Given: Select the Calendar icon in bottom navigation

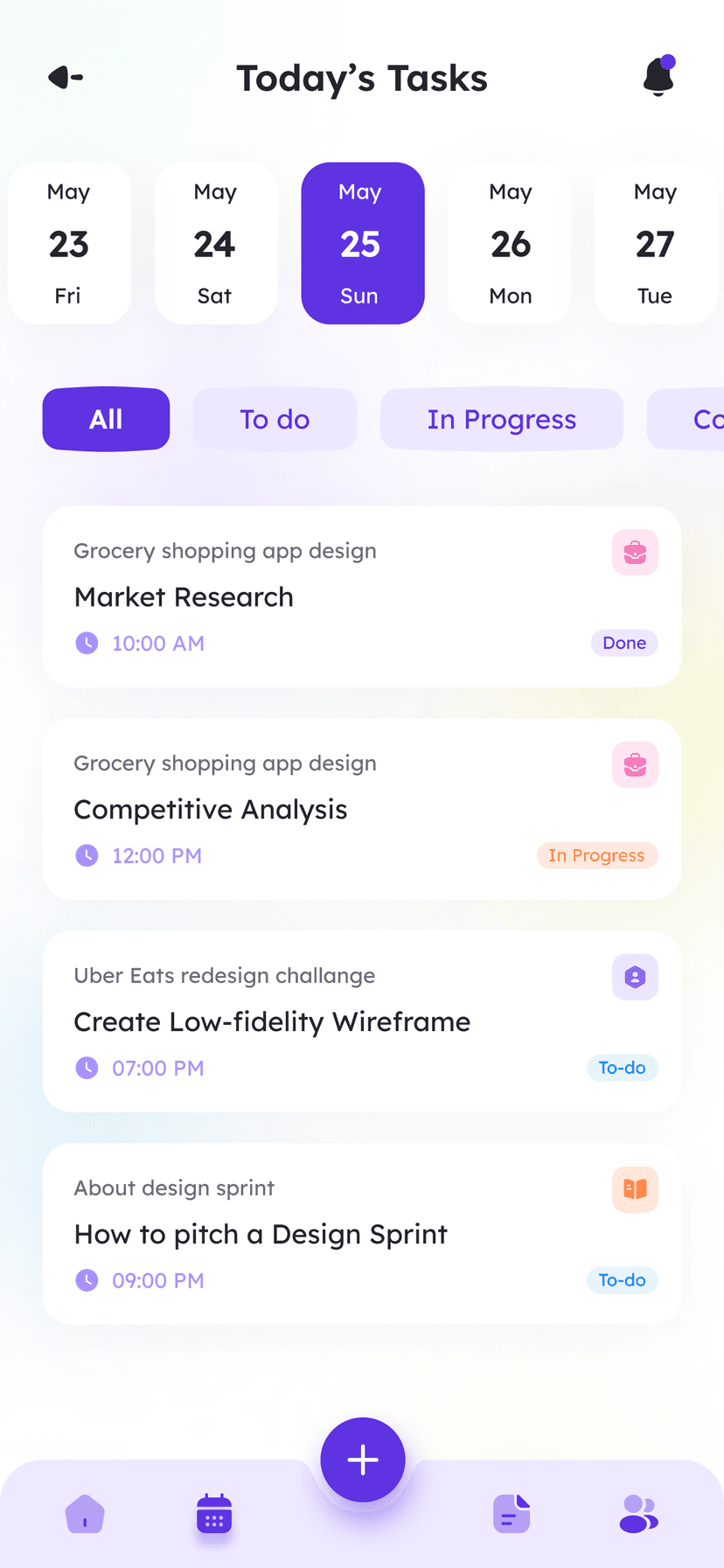Looking at the screenshot, I should [214, 1514].
